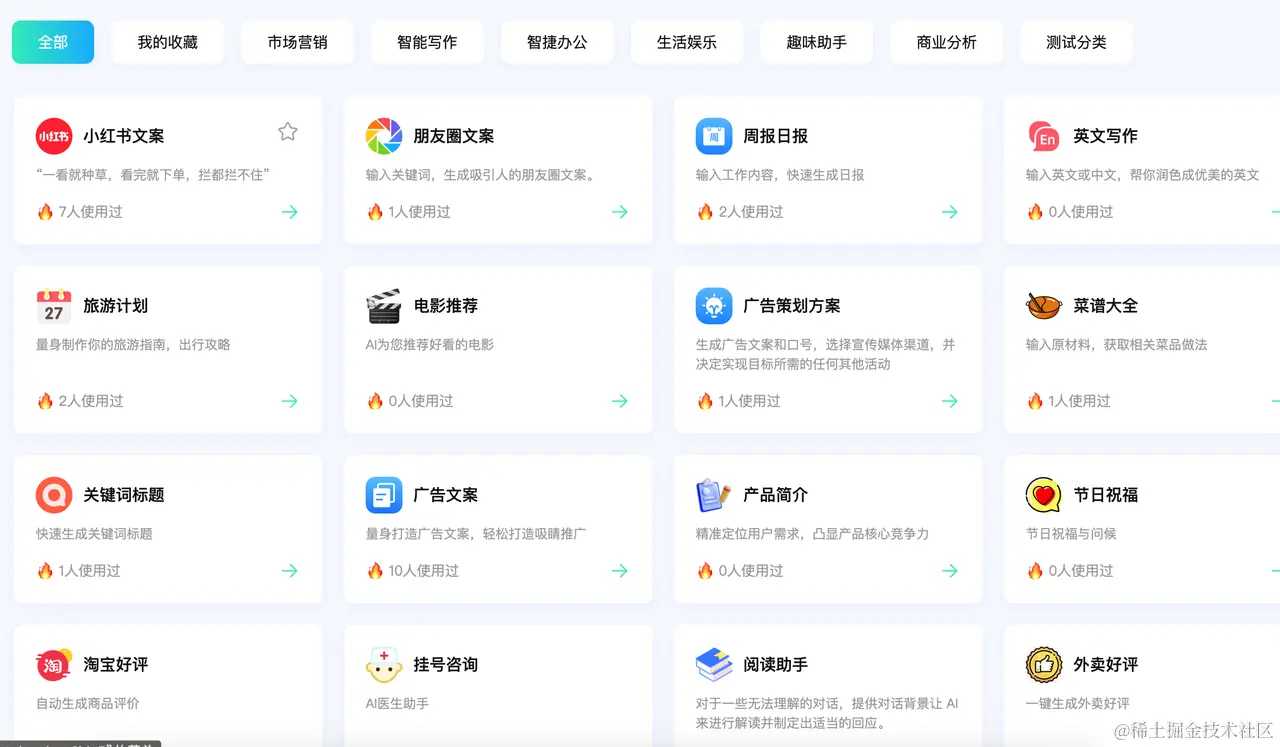This screenshot has width=1280, height=747.
Task: Open the 智能写作 category
Action: [x=427, y=42]
